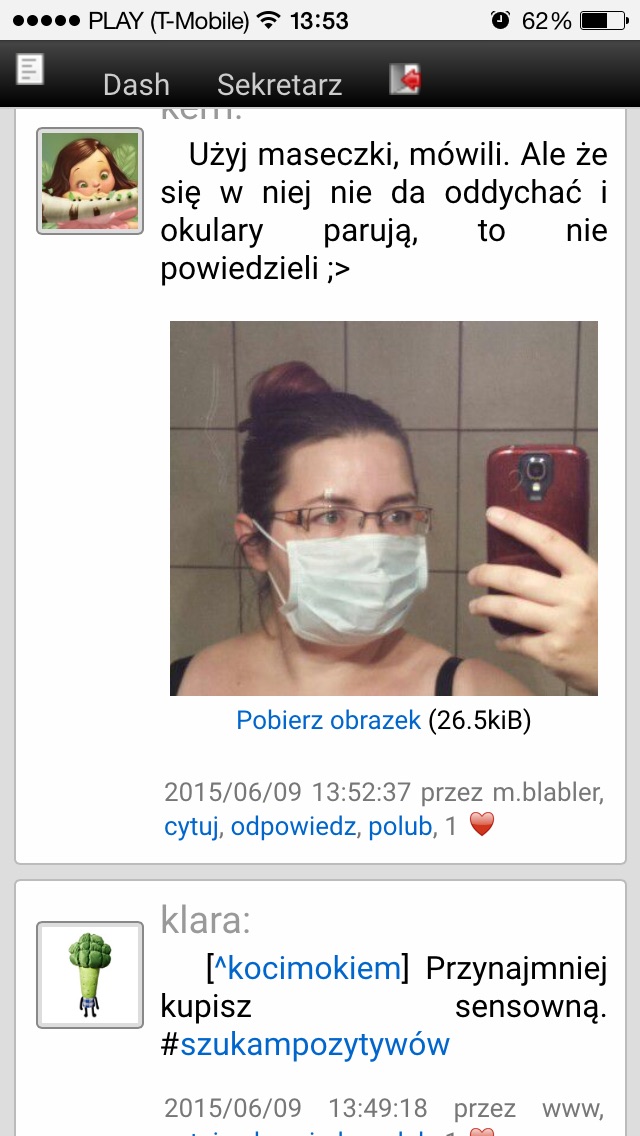Screen dimensions: 640x1136
Task: Open the girl cartoon avatar profile
Action: [x=90, y=181]
